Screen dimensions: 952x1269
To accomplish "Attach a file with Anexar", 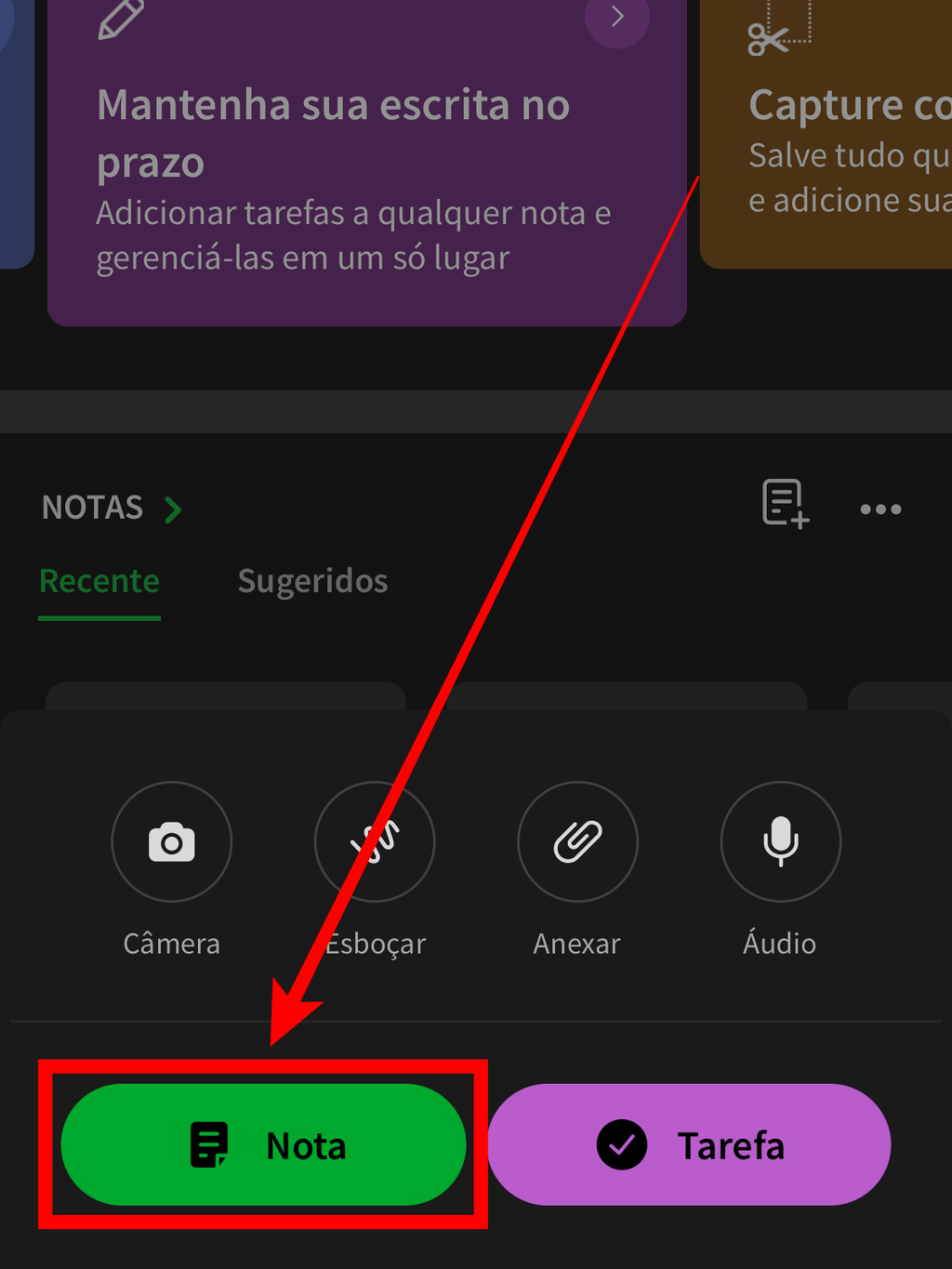I will [x=577, y=842].
